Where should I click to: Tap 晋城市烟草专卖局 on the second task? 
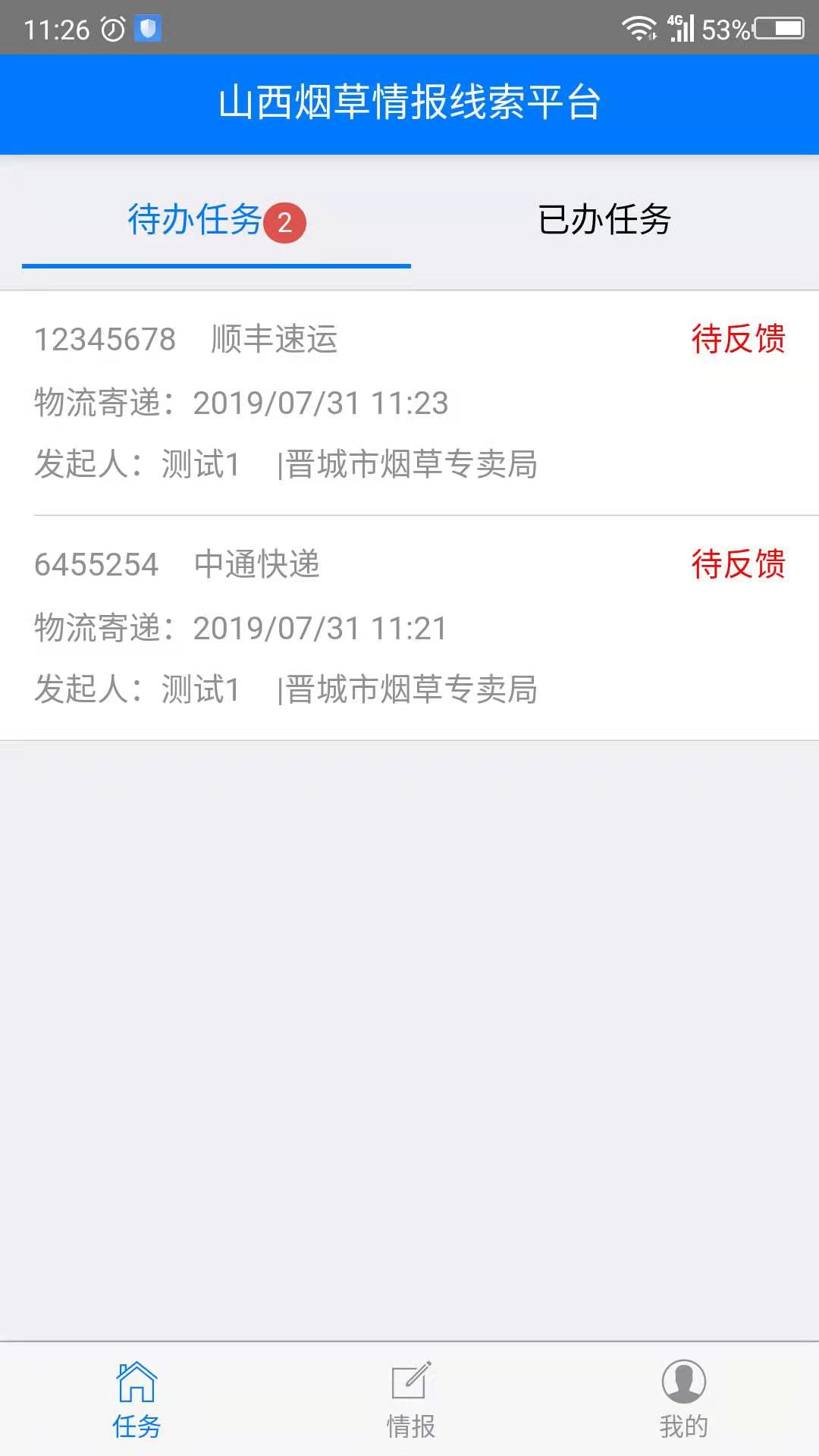coord(409,690)
